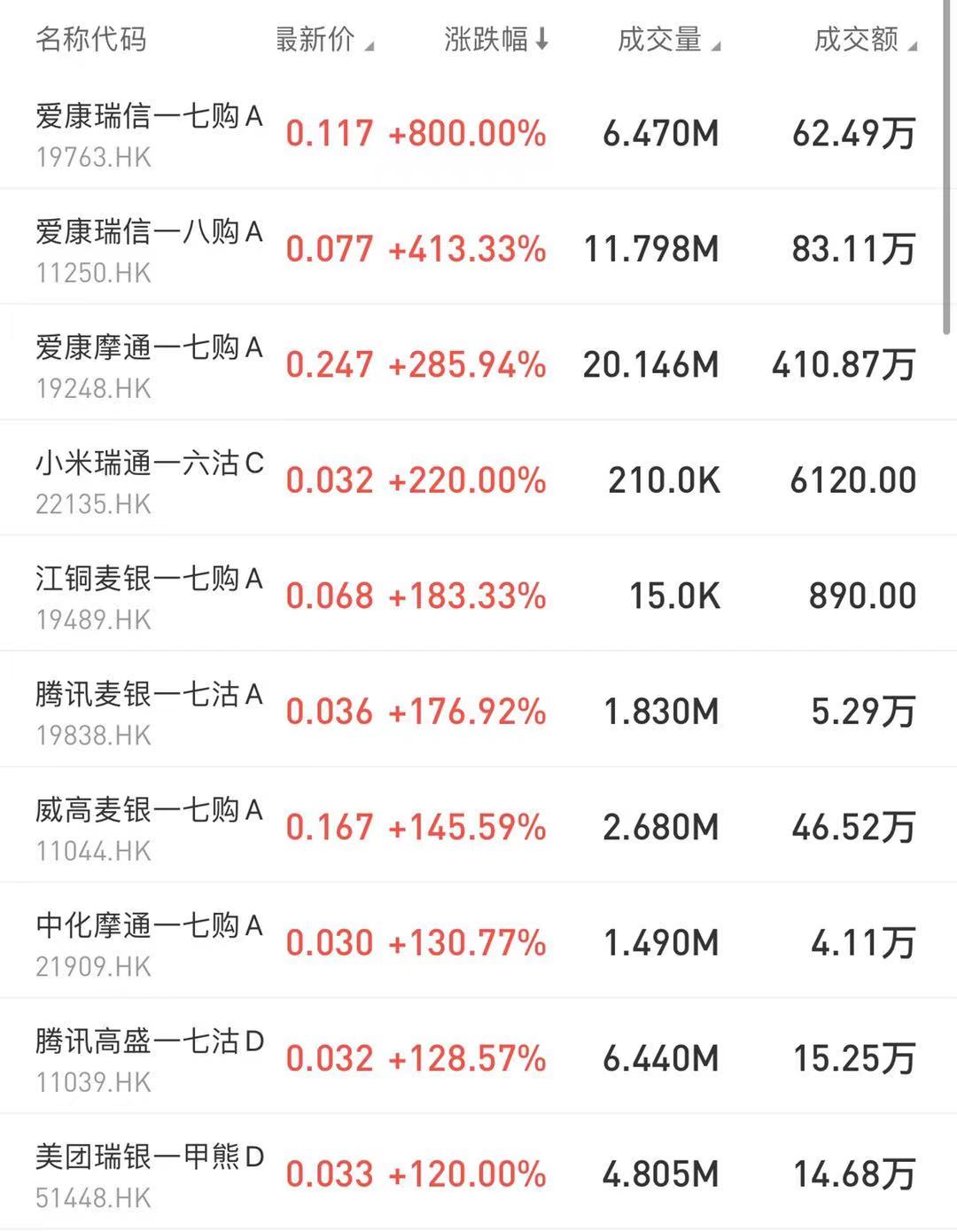This screenshot has height=1232, width=957.
Task: Open 腾讯麦银一七沽A 19838.HK
Action: (x=149, y=712)
